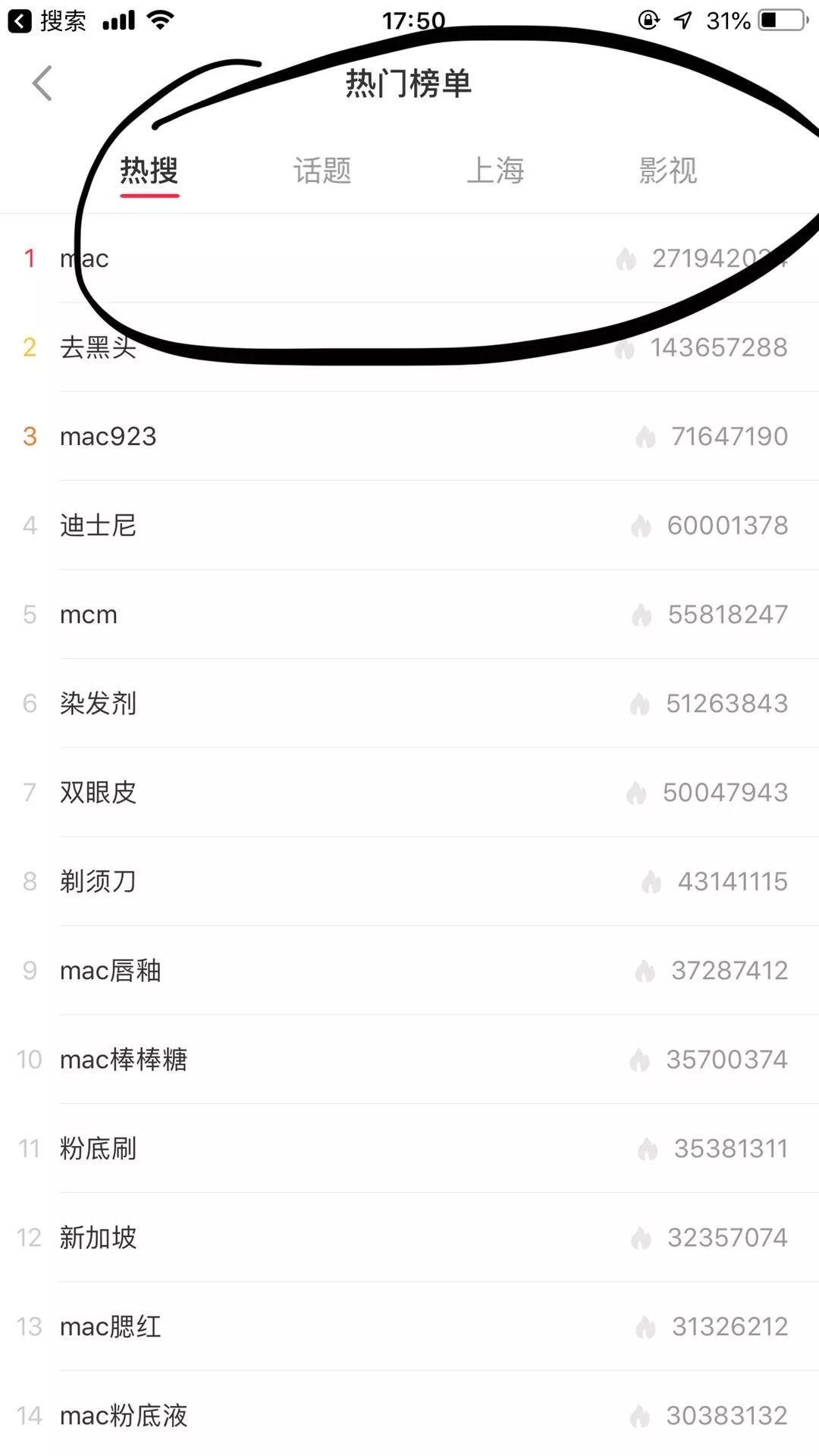Tap the 新加坡 trending item
819x1456 pixels.
(x=98, y=1238)
